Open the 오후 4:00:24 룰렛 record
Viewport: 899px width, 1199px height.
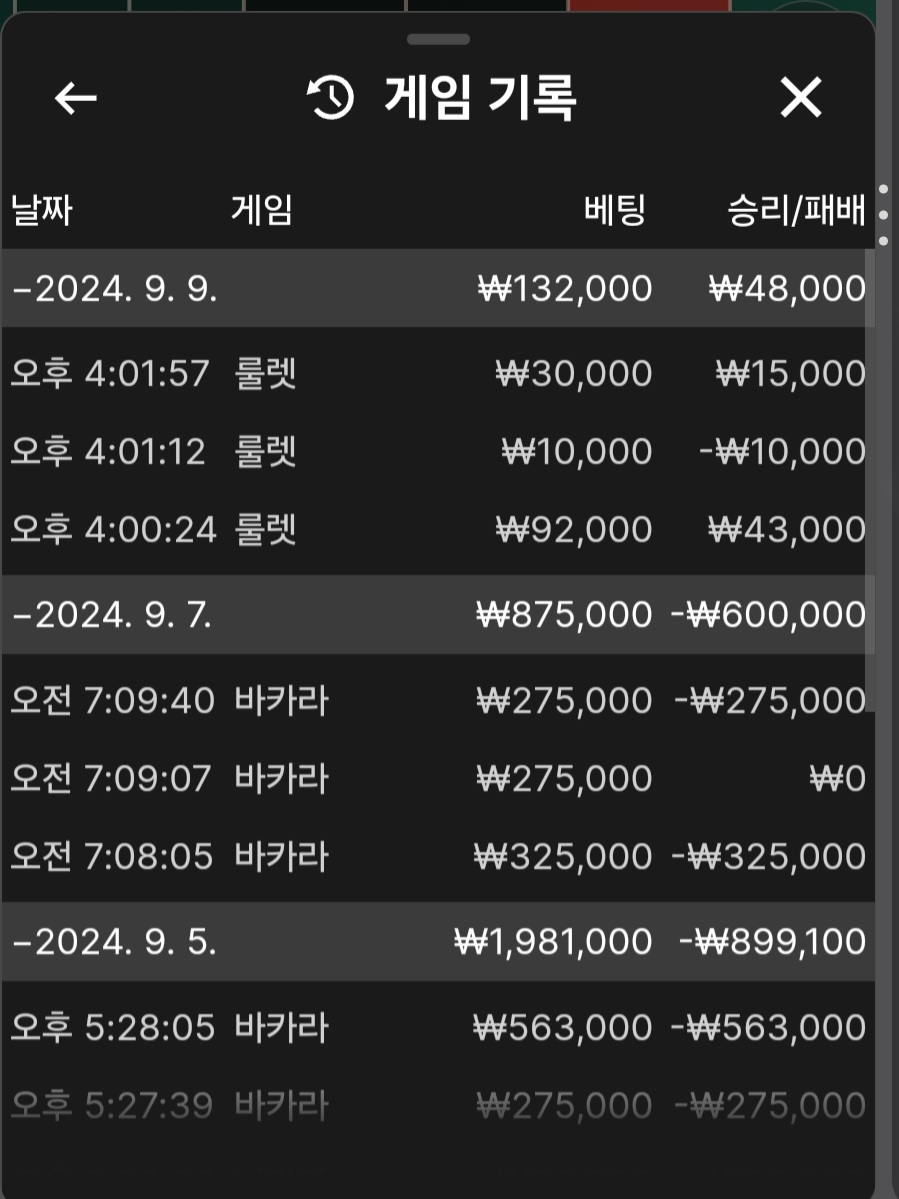click(x=437, y=529)
